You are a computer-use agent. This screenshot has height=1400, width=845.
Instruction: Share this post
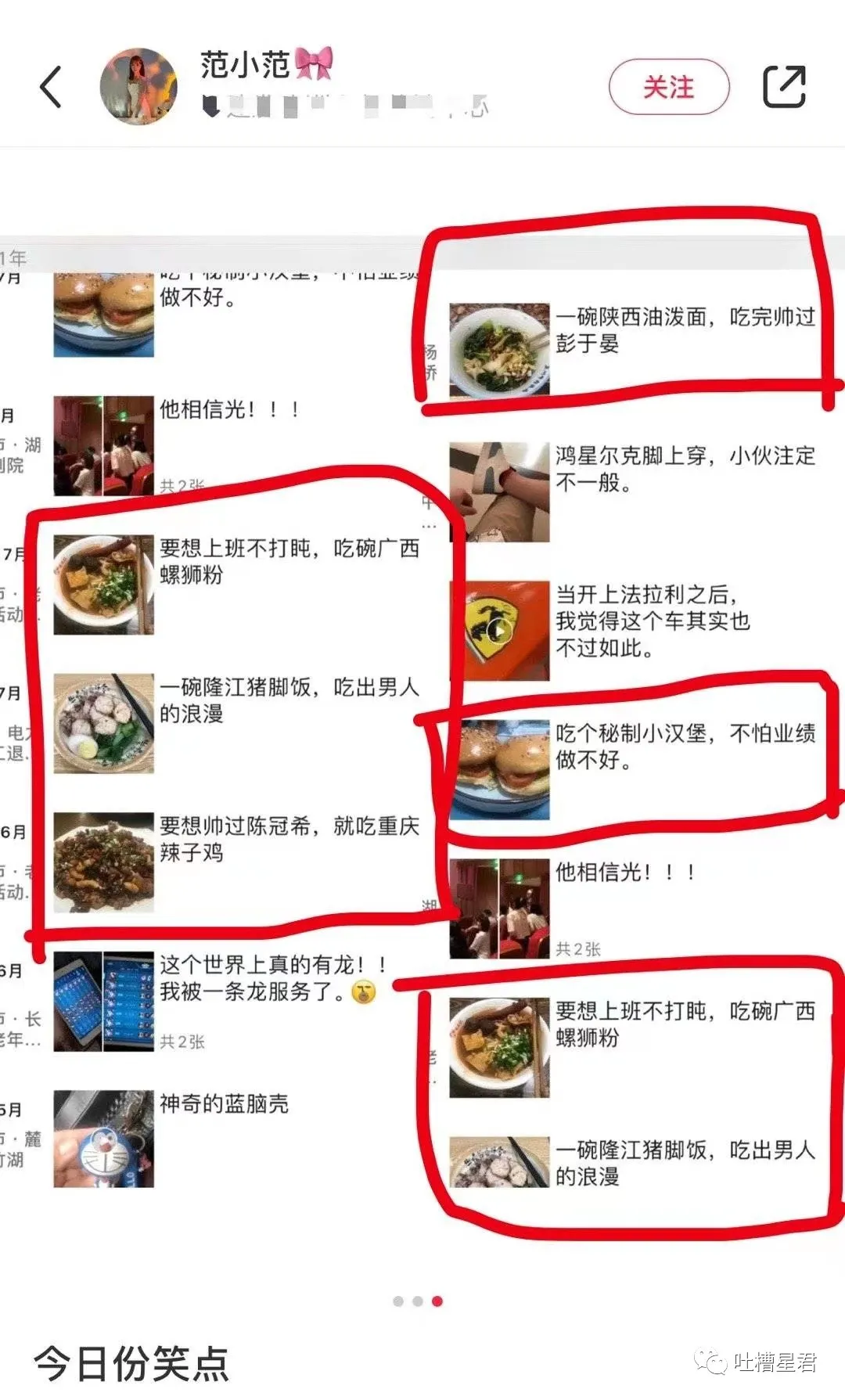784,86
